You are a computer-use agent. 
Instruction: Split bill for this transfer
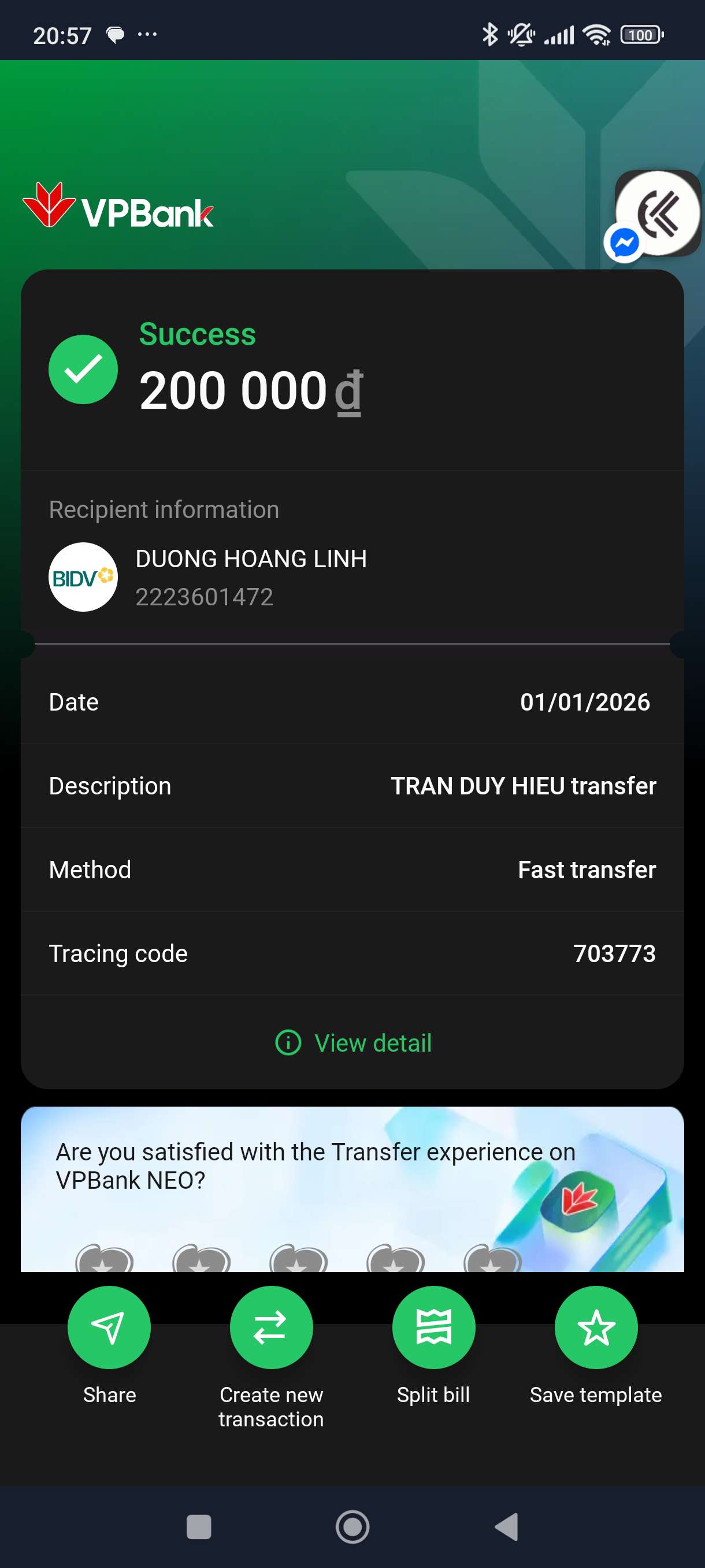pos(433,1327)
